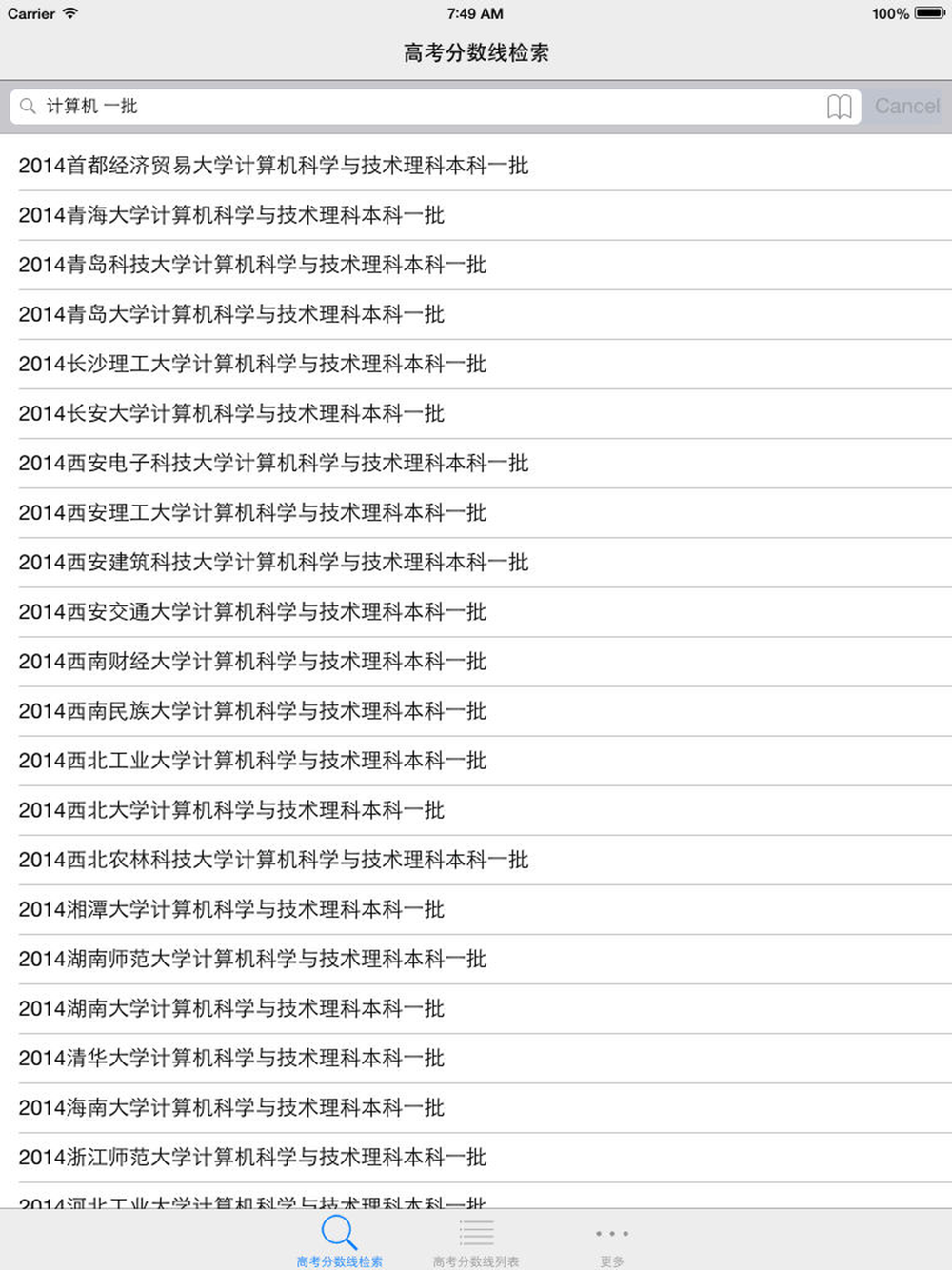Open 2014西北工业大学 result
The image size is (952, 1270).
click(476, 761)
